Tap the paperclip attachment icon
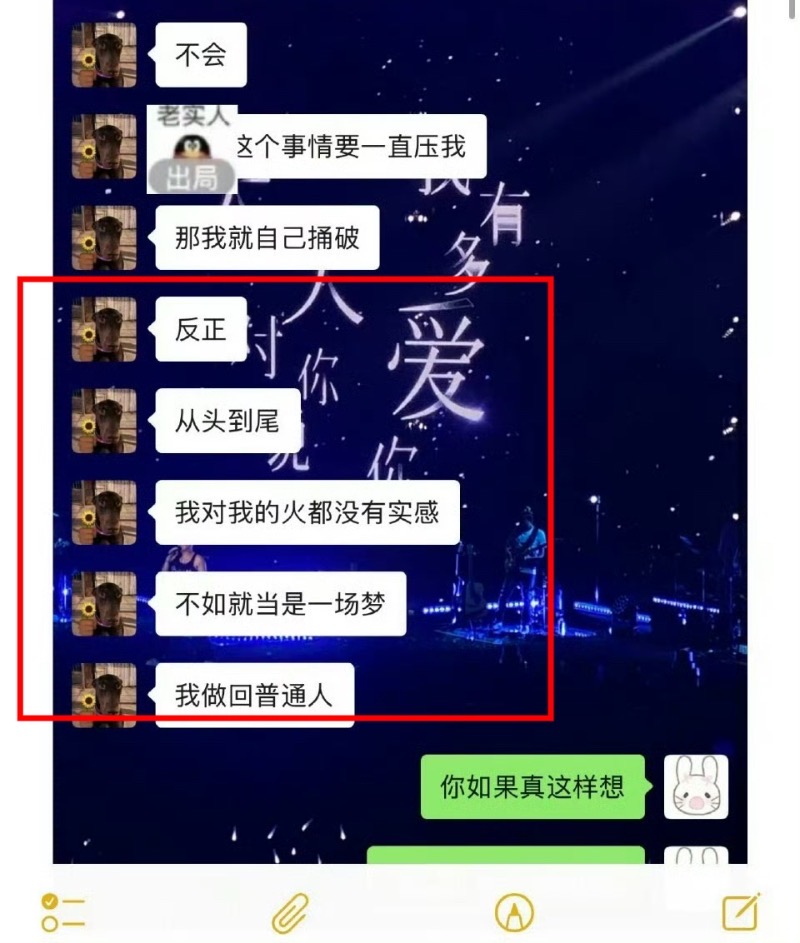Viewport: 800px width, 943px height. coord(290,912)
